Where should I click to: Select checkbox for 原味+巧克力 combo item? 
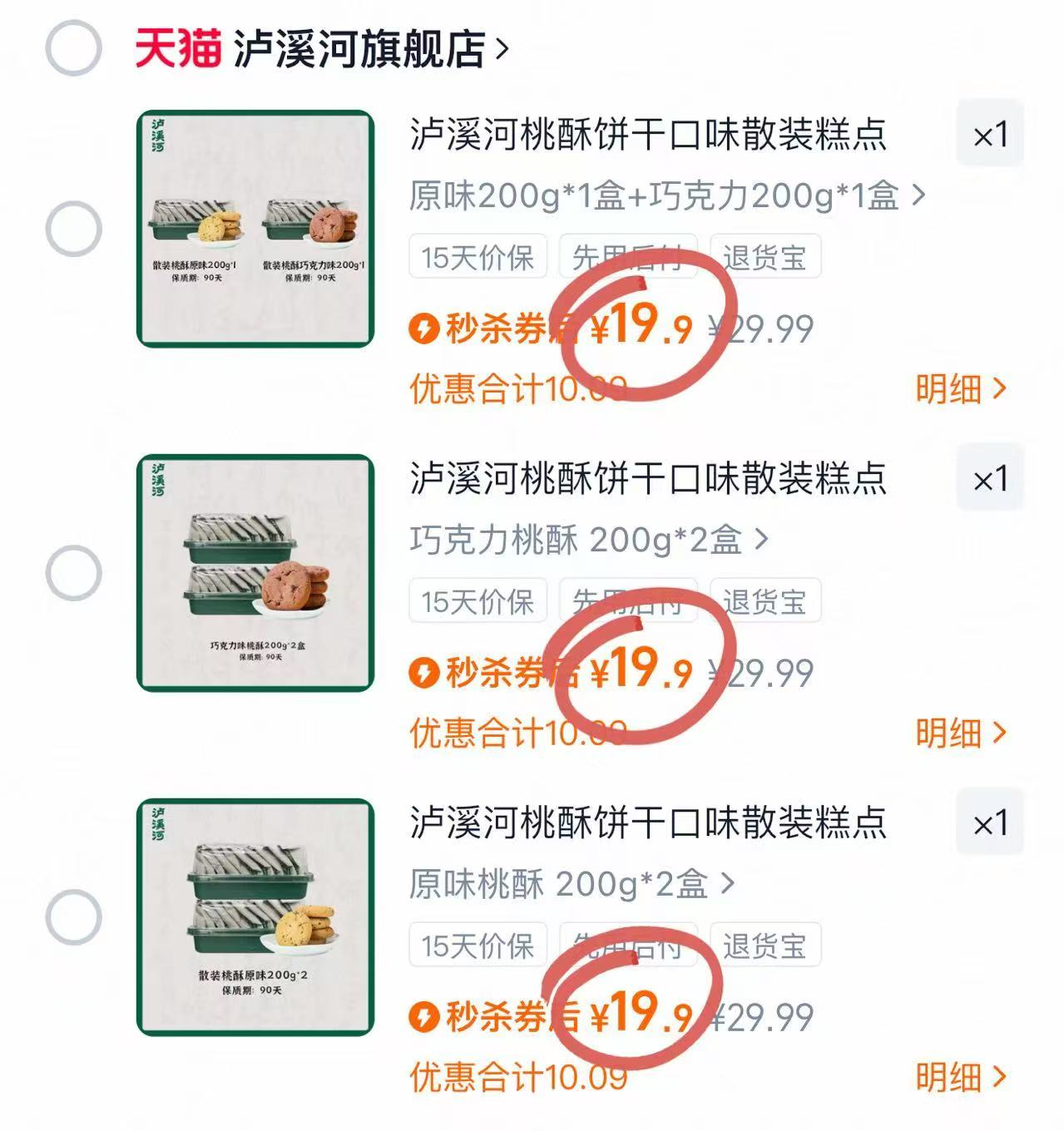pos(75,226)
